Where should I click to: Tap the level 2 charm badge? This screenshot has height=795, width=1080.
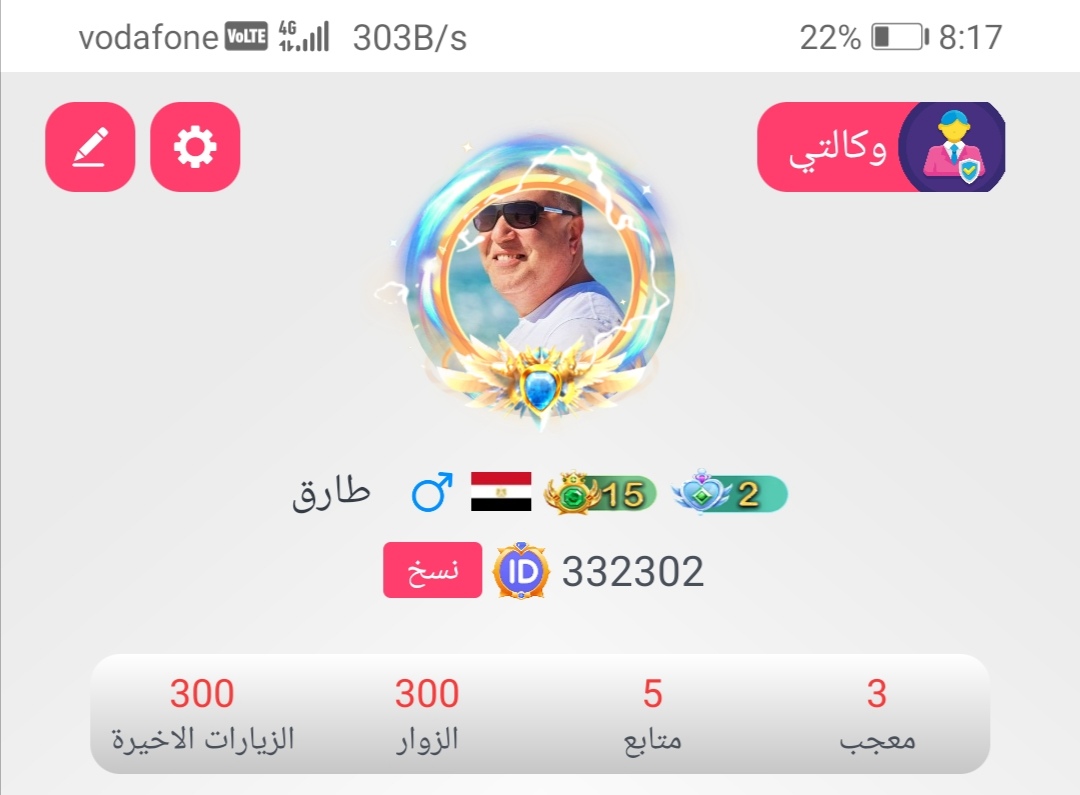(x=729, y=494)
